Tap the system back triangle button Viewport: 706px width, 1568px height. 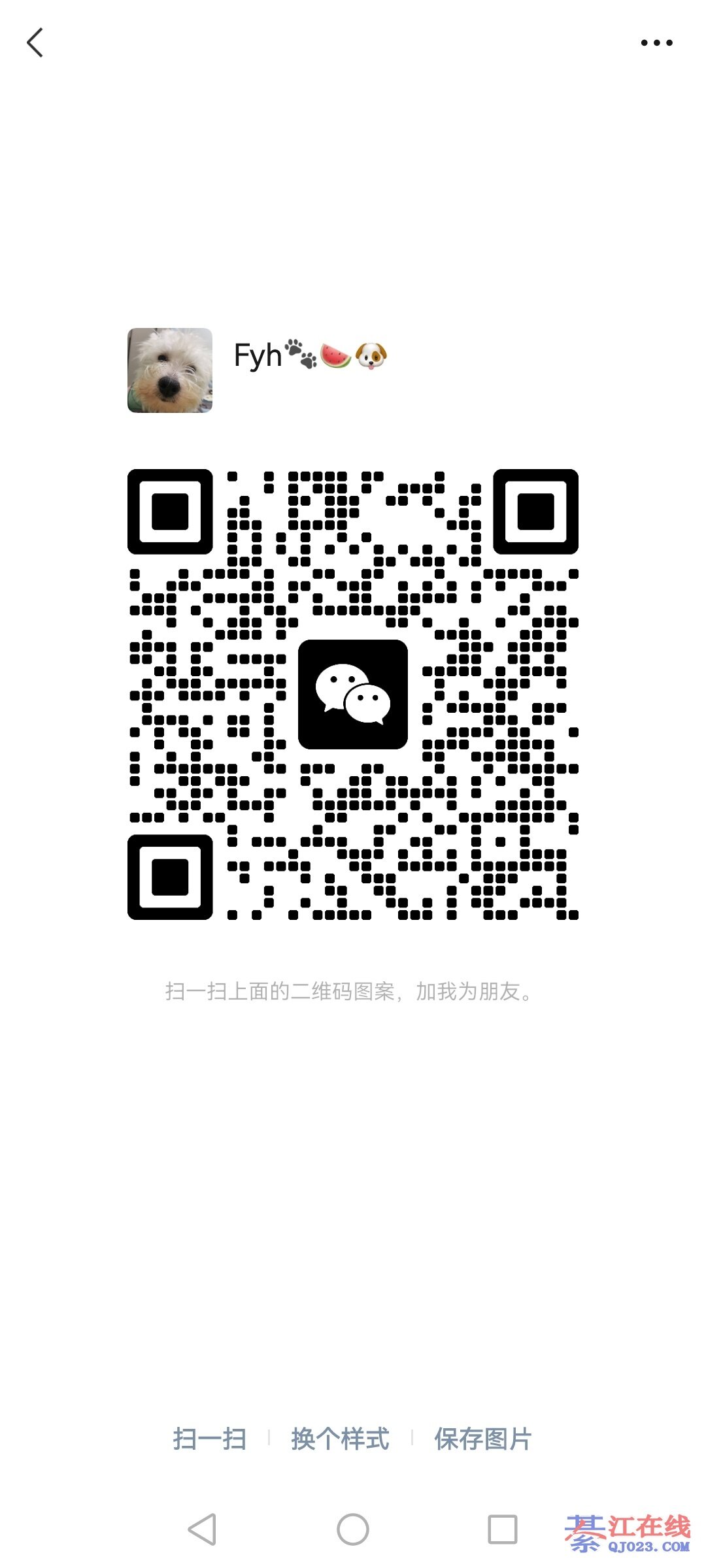202,1529
